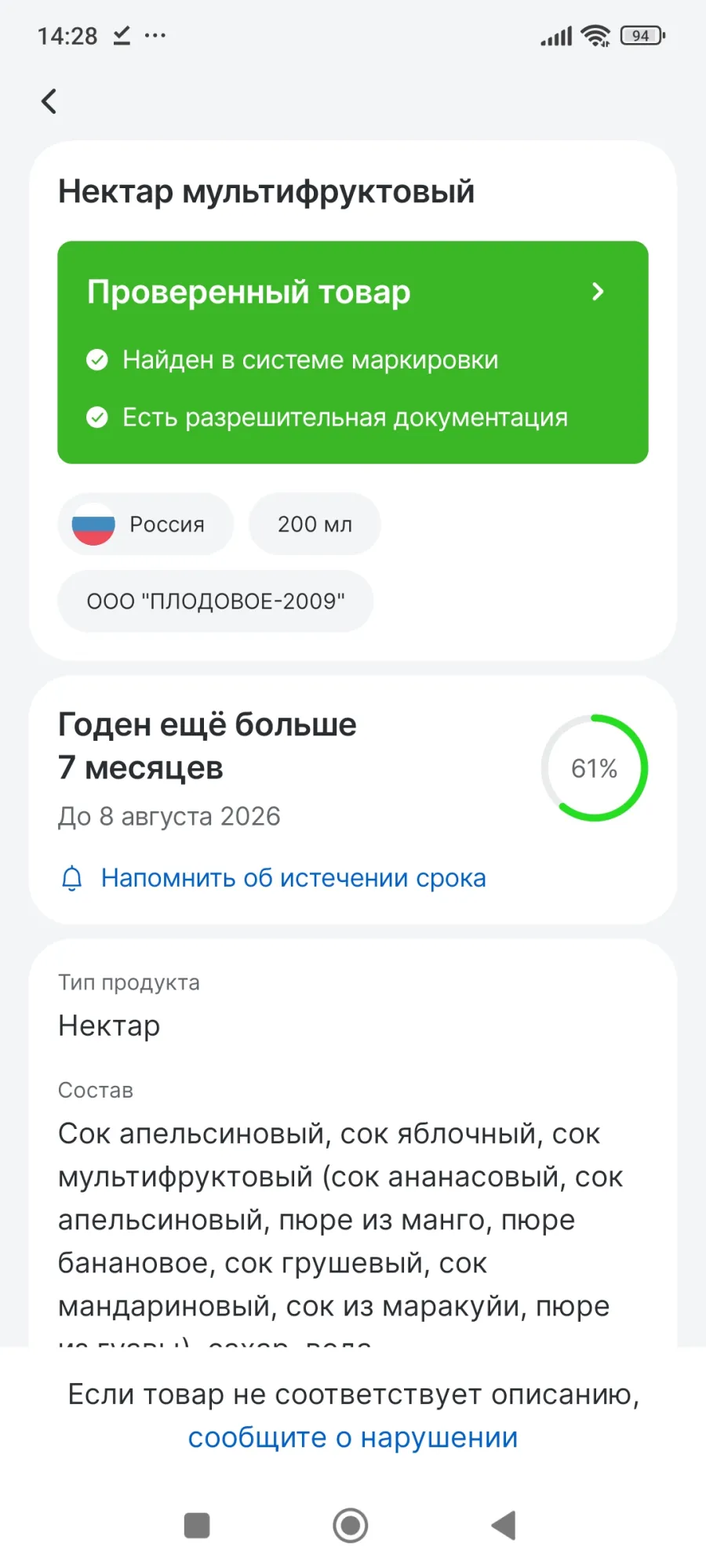
Task: Tap the system home button
Action: (x=351, y=1526)
